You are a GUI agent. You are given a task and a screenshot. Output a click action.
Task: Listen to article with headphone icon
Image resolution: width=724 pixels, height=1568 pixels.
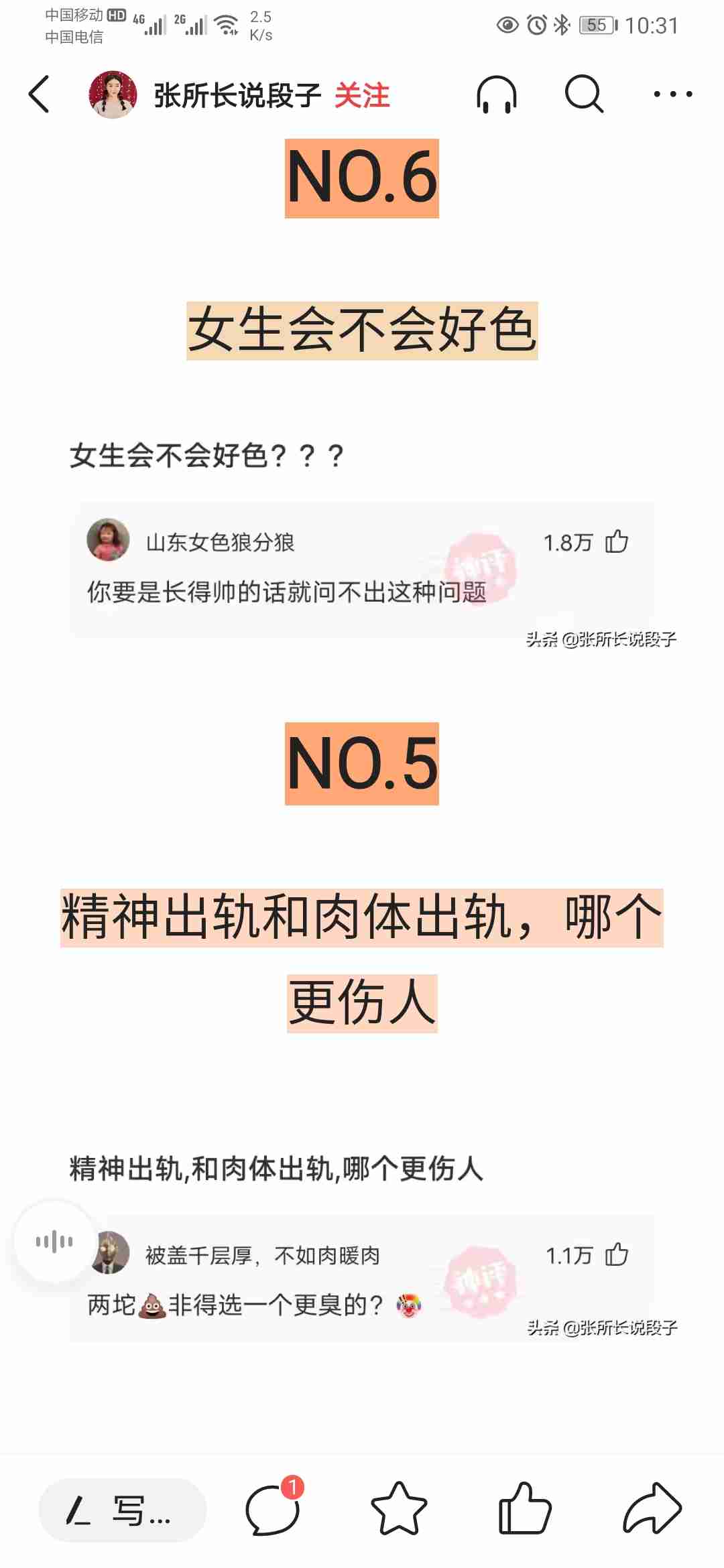point(496,94)
